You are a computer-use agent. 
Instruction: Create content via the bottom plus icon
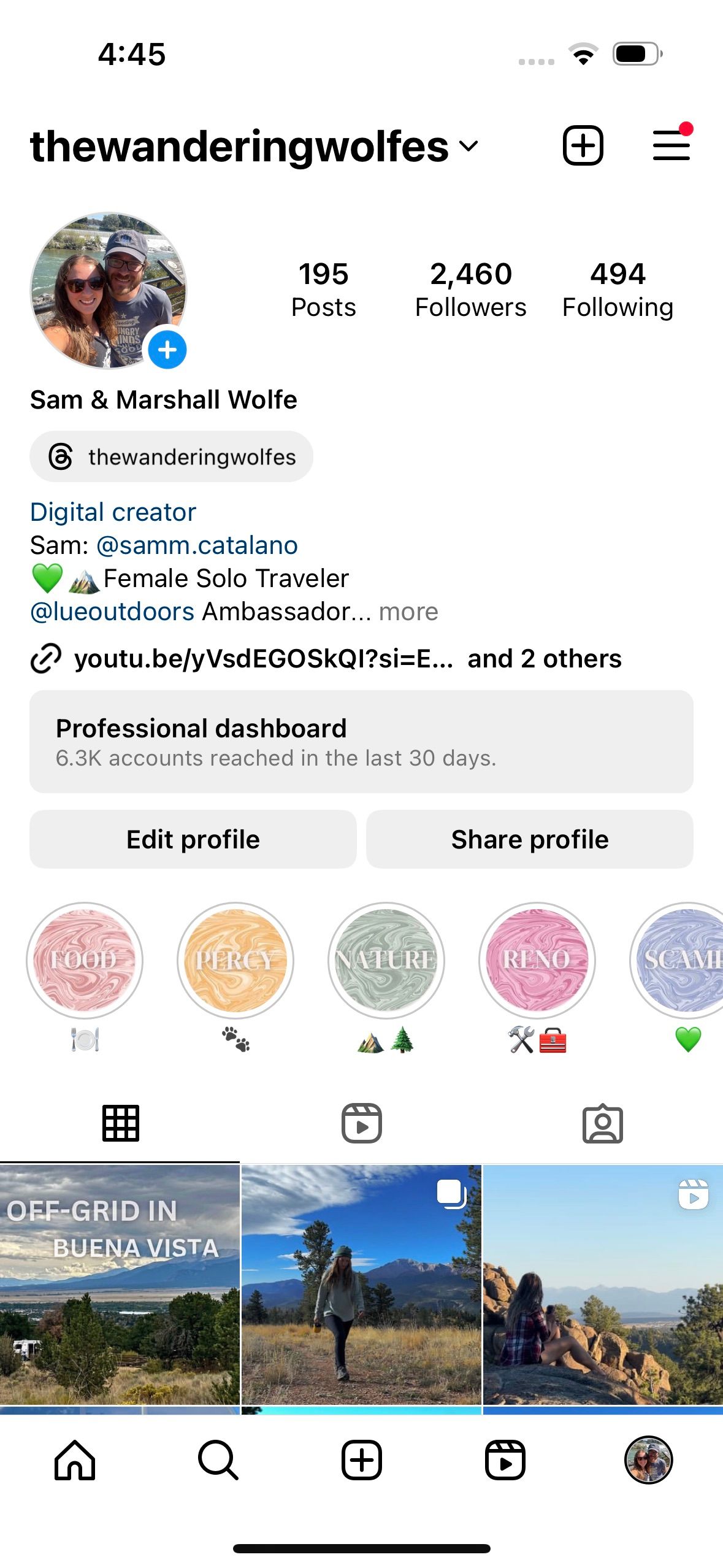[x=361, y=1460]
